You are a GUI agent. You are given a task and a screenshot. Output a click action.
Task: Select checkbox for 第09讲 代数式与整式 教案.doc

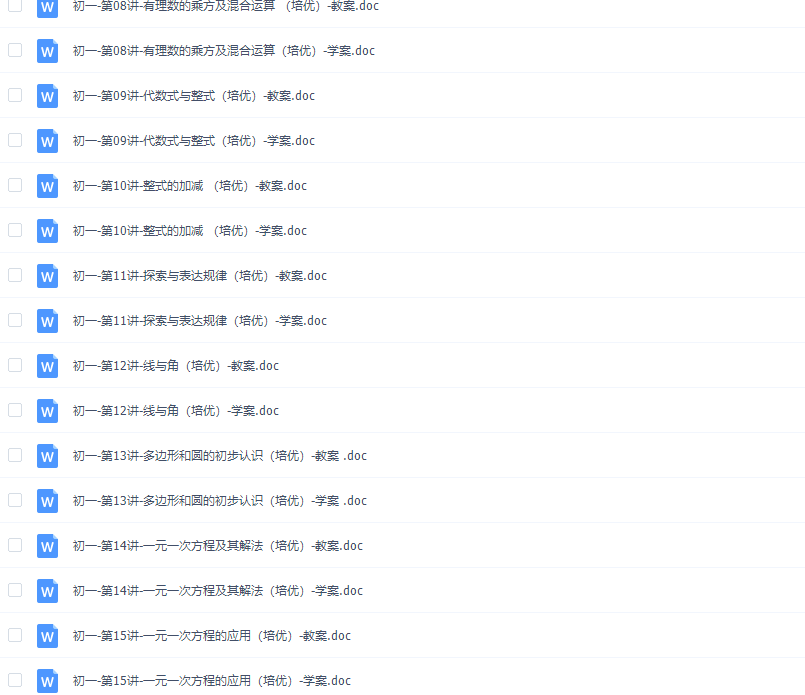[x=15, y=95]
